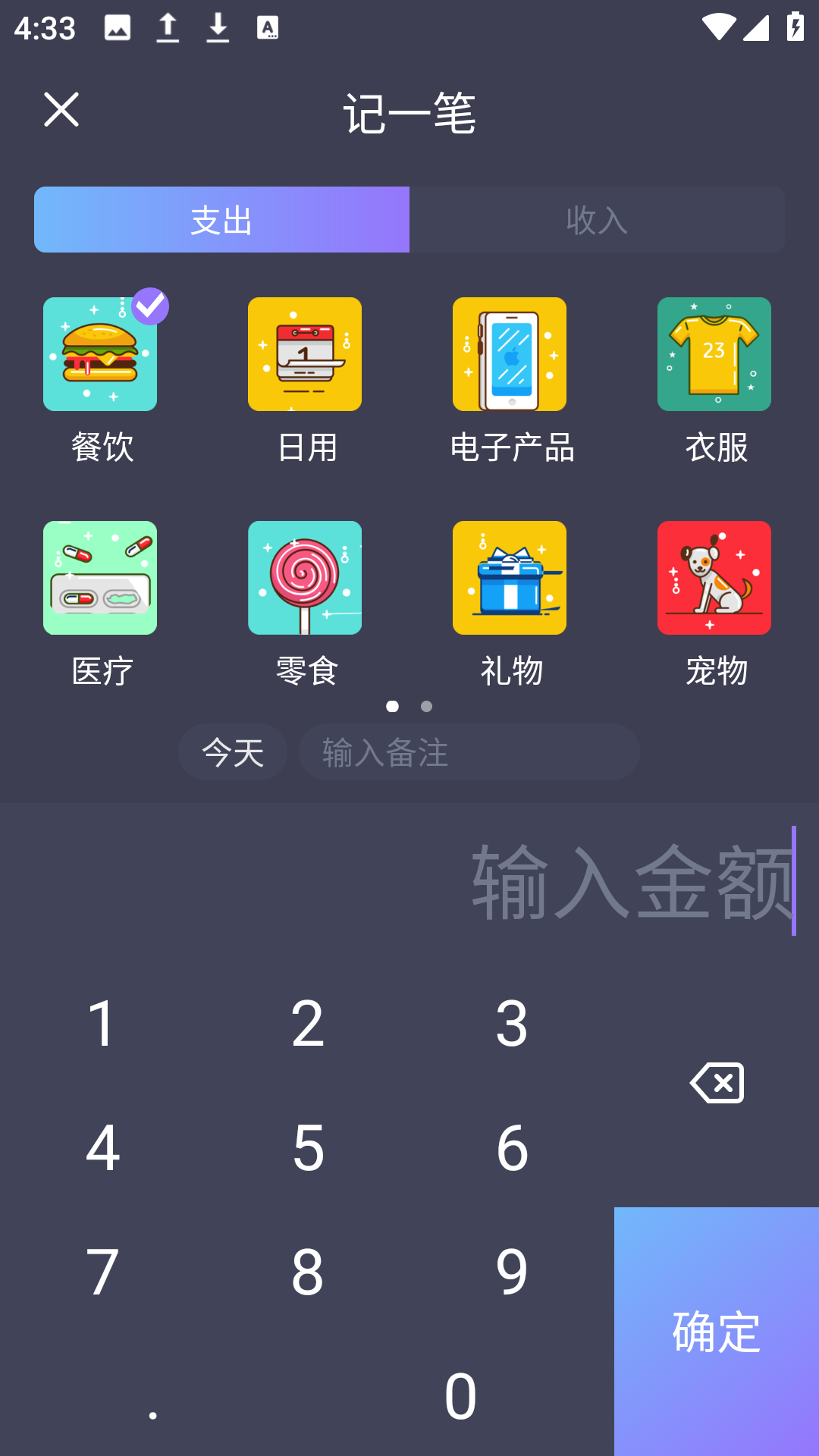Choose the 衣服 category
This screenshot has height=1456, width=819.
pyautogui.click(x=714, y=355)
